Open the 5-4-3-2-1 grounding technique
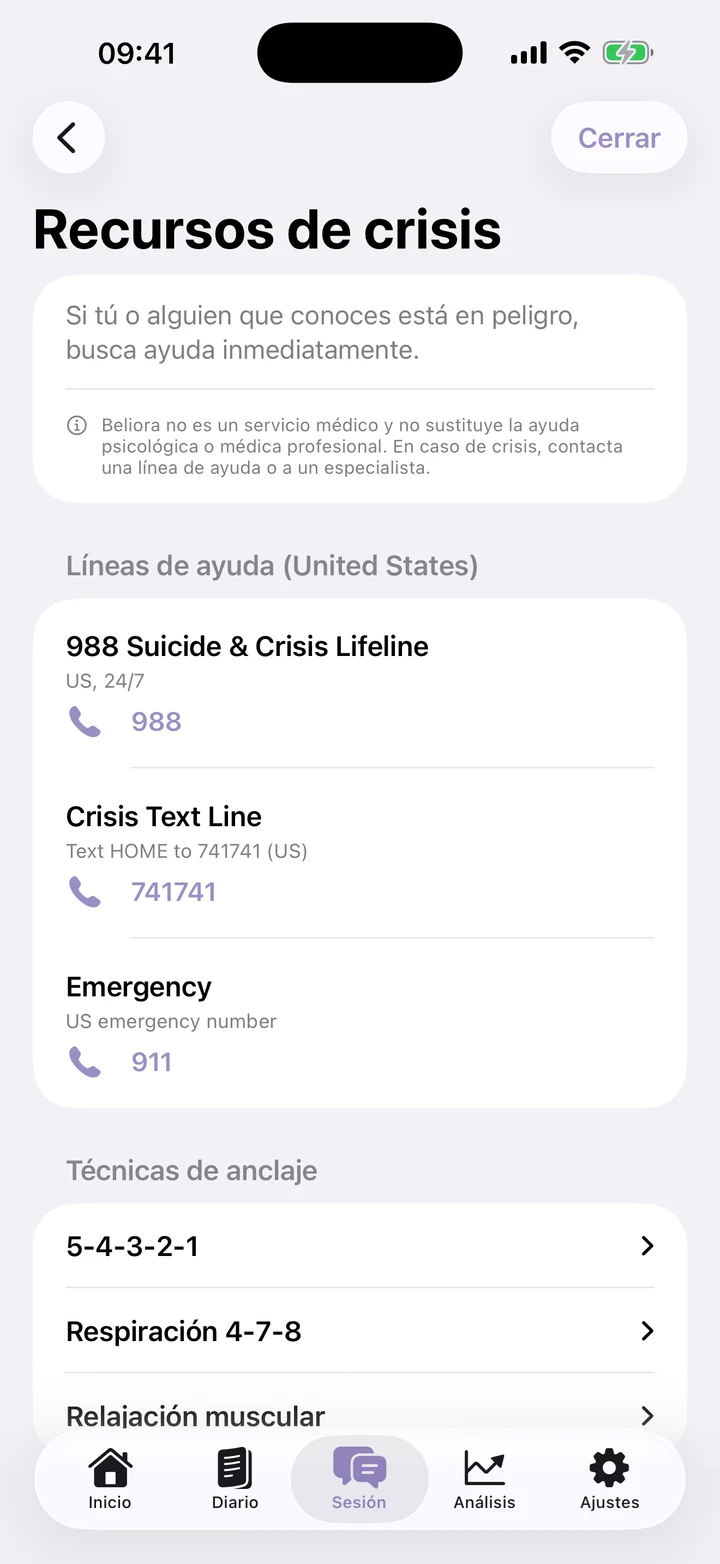The image size is (720, 1564). (x=360, y=1246)
